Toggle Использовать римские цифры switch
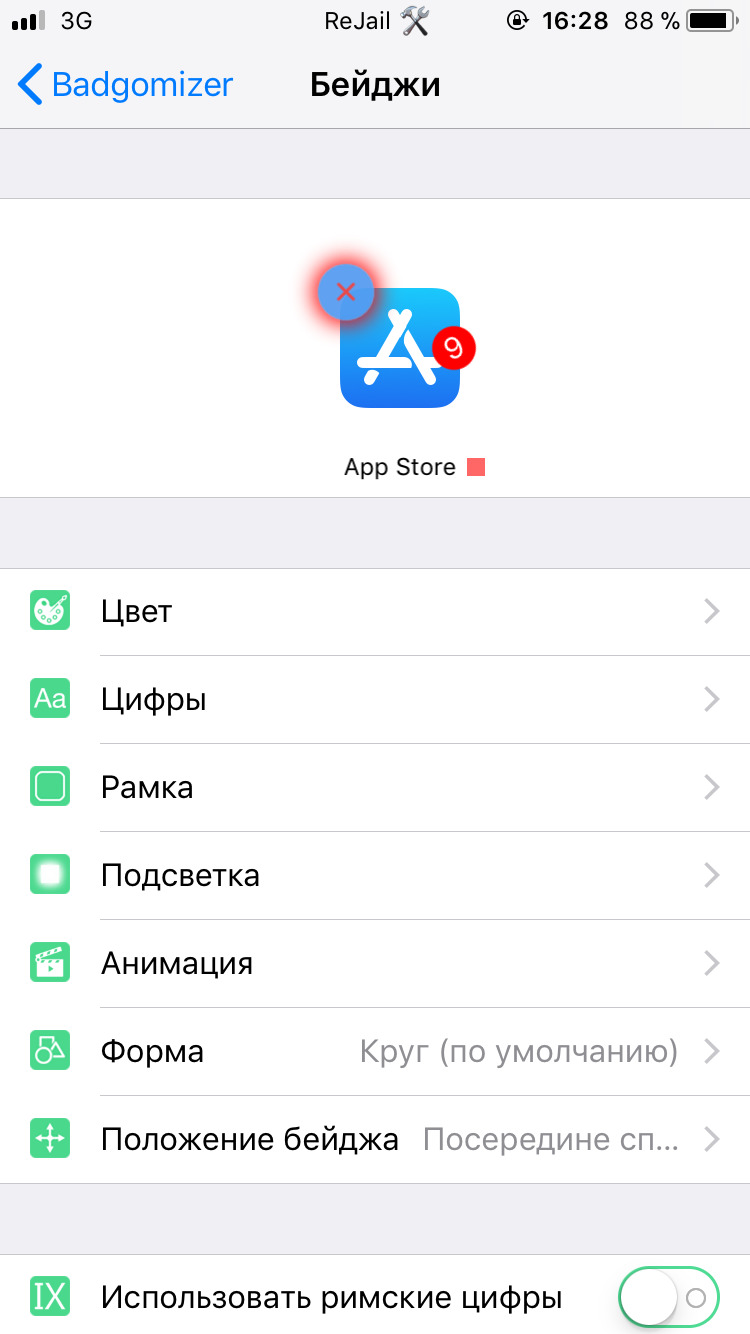This screenshot has width=750, height=1334. click(x=669, y=1298)
